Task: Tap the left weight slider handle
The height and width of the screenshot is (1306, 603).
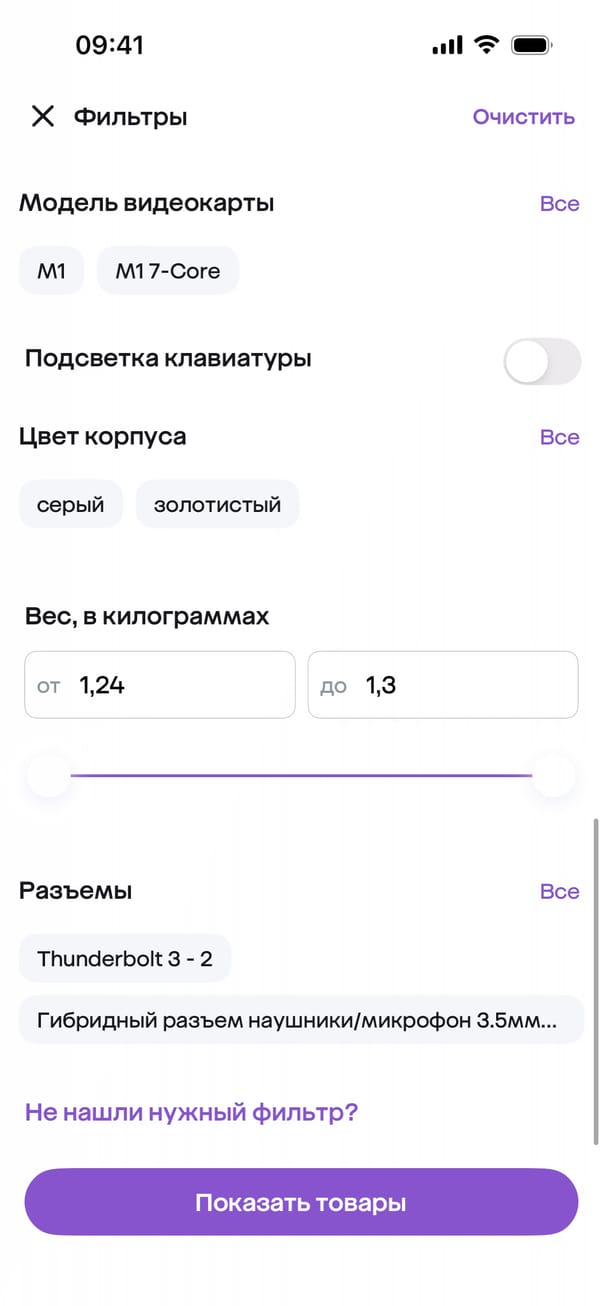Action: tap(49, 776)
